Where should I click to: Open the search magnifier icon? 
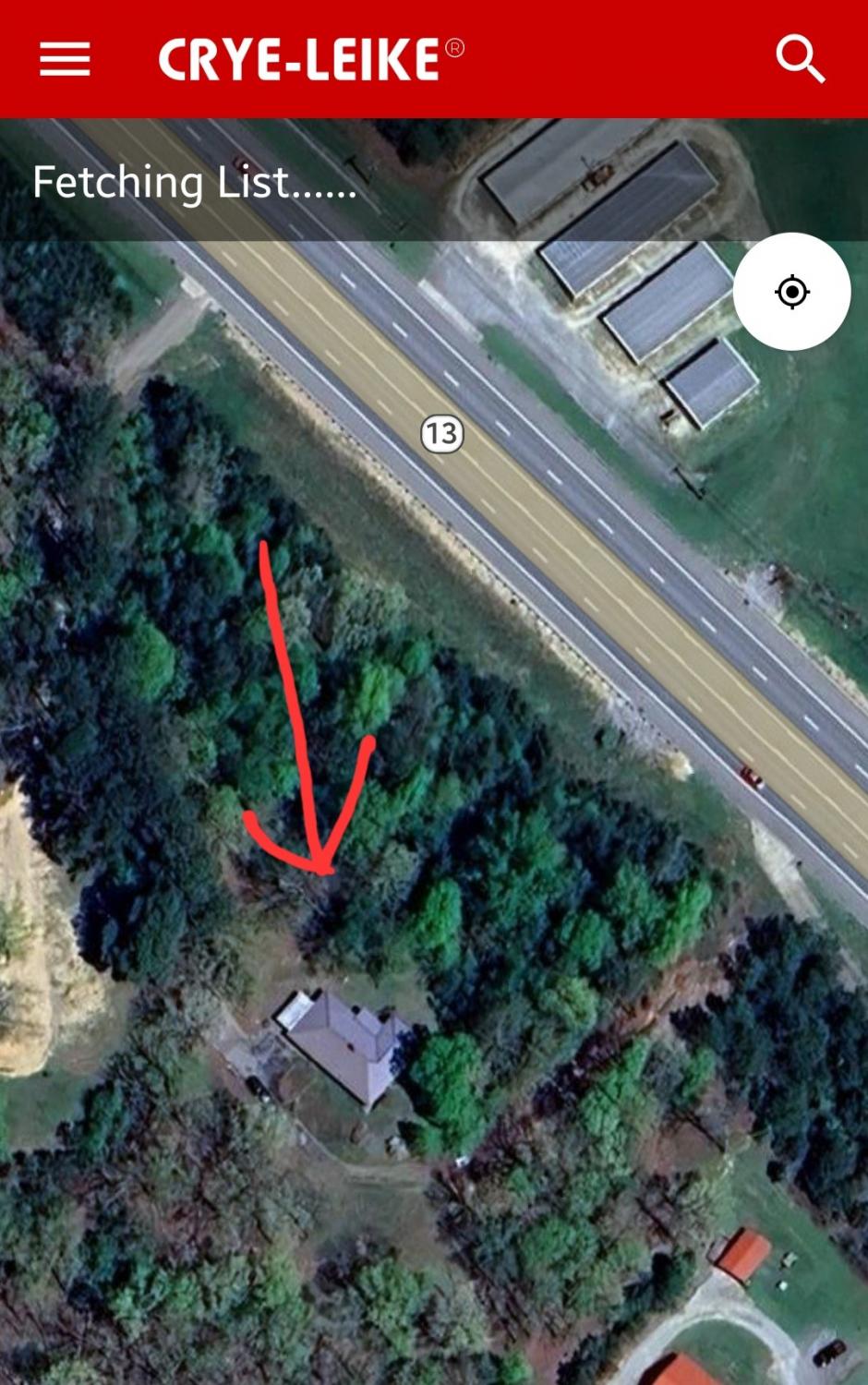pyautogui.click(x=800, y=59)
